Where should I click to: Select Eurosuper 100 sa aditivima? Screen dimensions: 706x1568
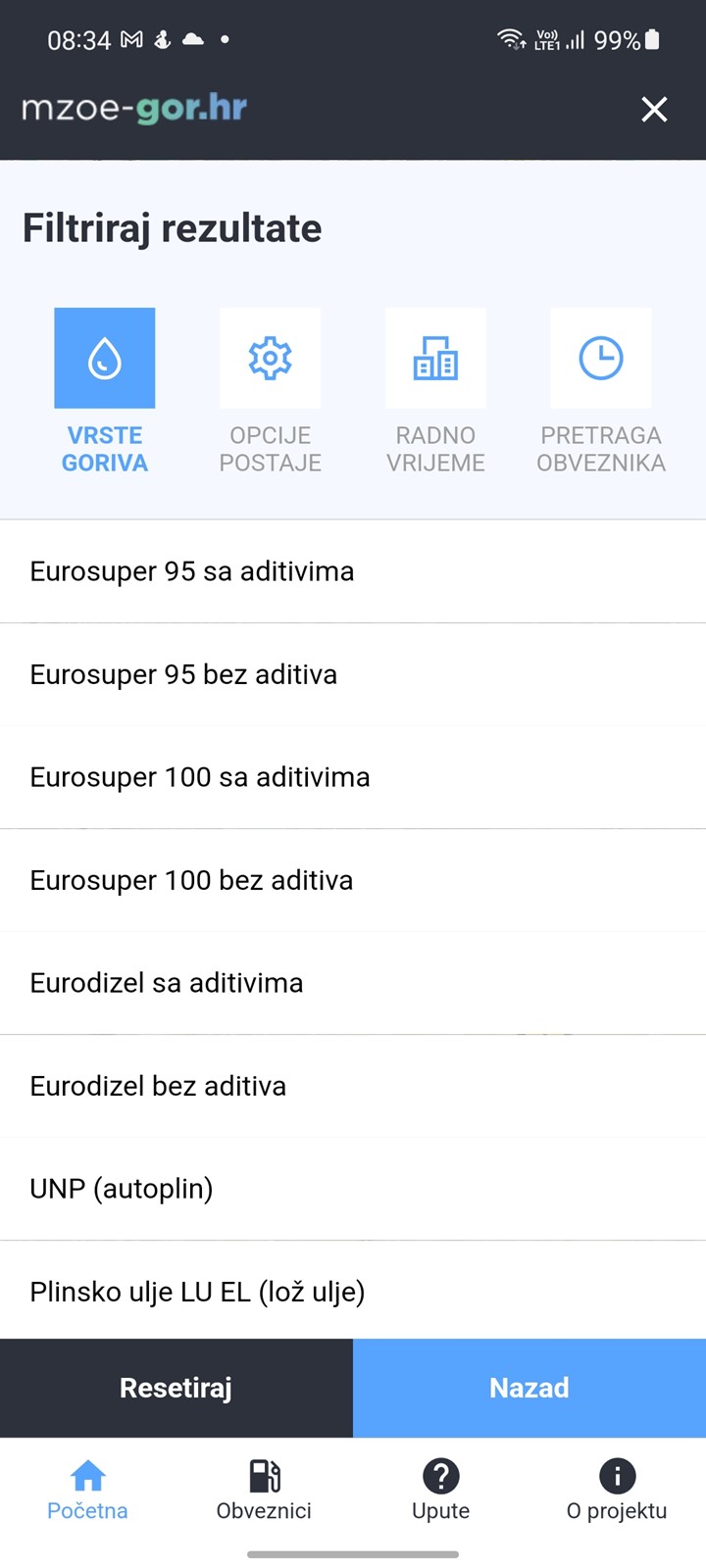(353, 777)
